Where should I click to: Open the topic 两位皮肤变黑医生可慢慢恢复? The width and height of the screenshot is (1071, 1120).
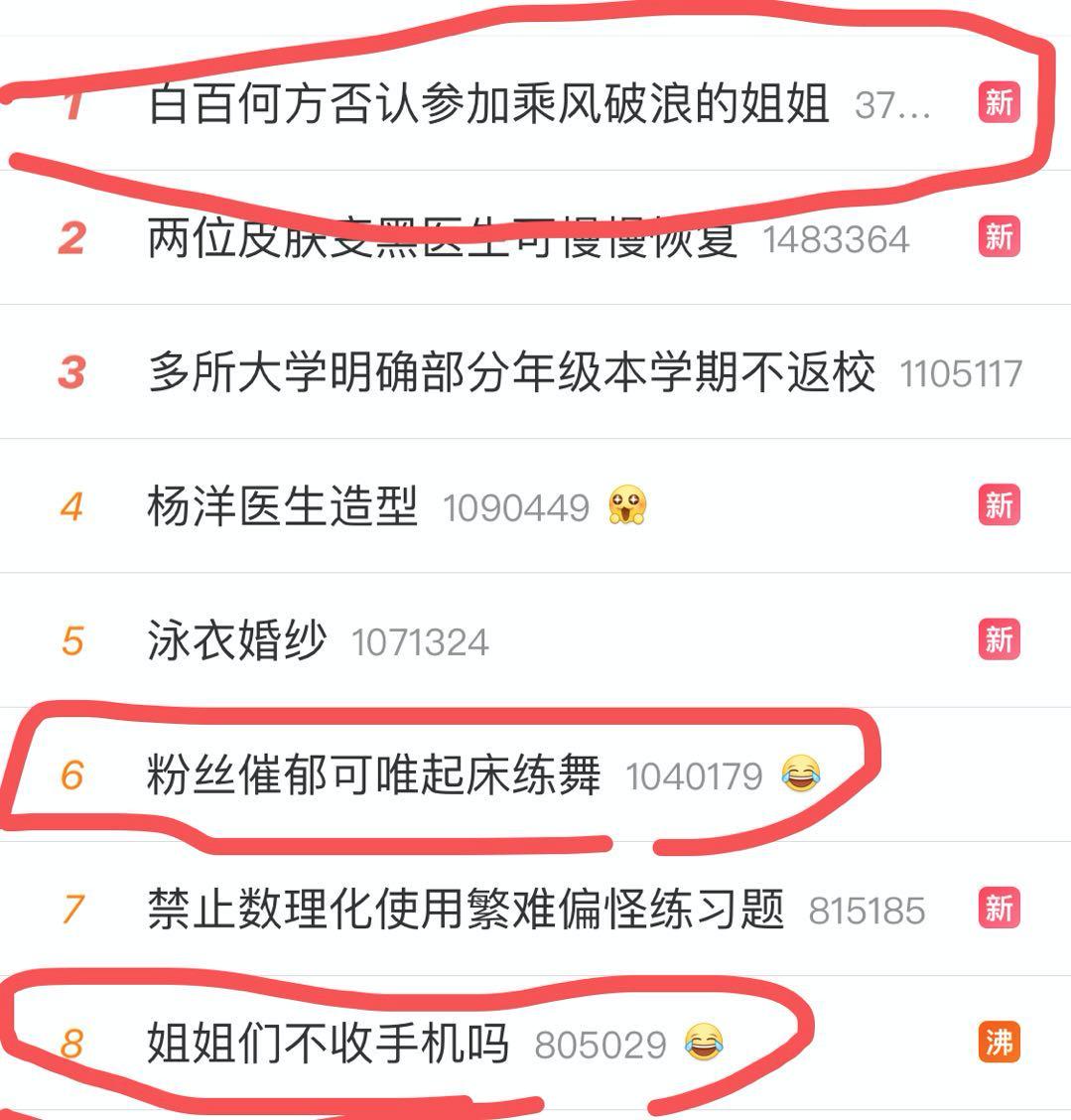442,238
